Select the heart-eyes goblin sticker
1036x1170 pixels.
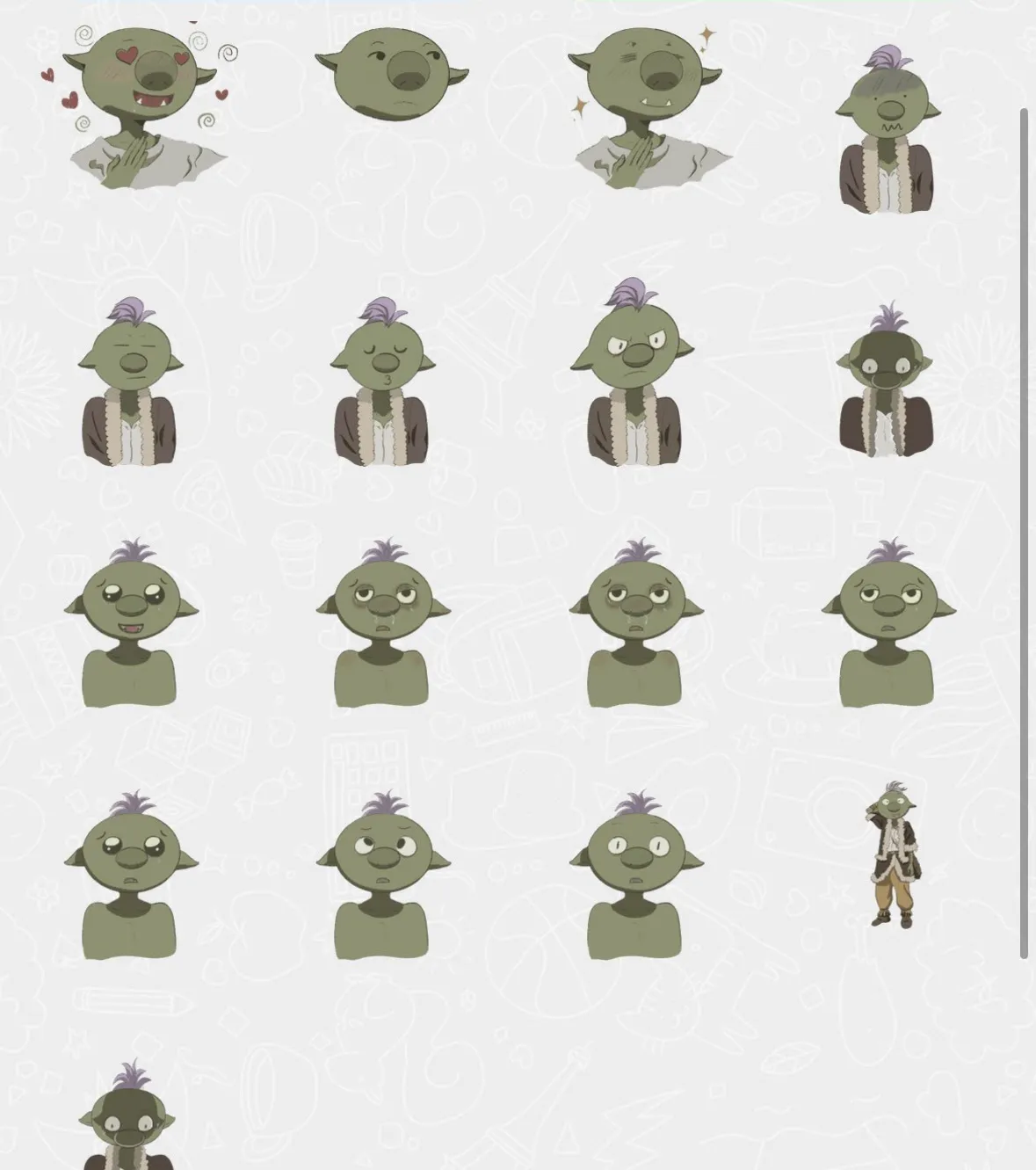141,105
